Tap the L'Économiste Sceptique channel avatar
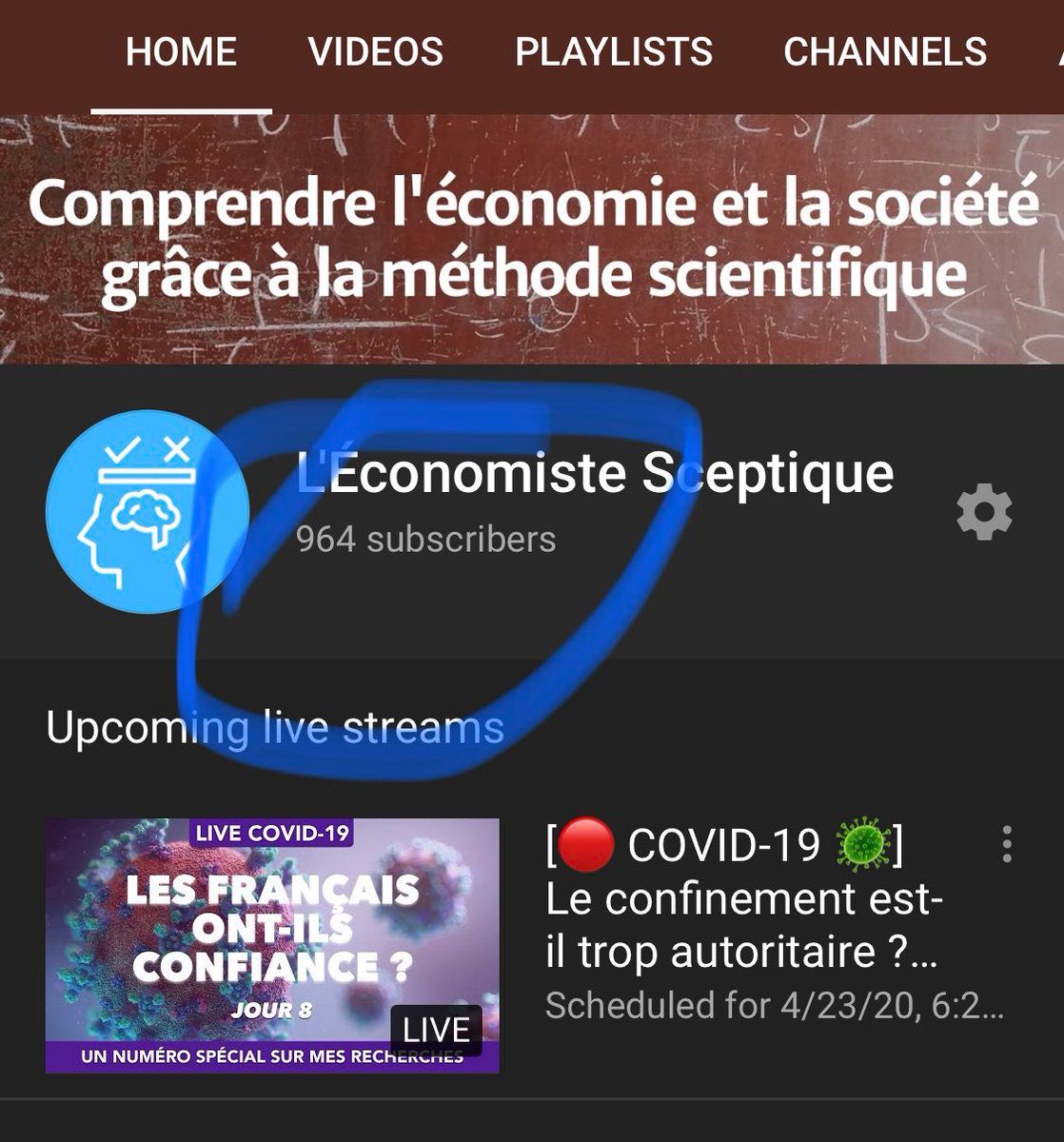Screen dimensions: 1064x1142 (147, 511)
